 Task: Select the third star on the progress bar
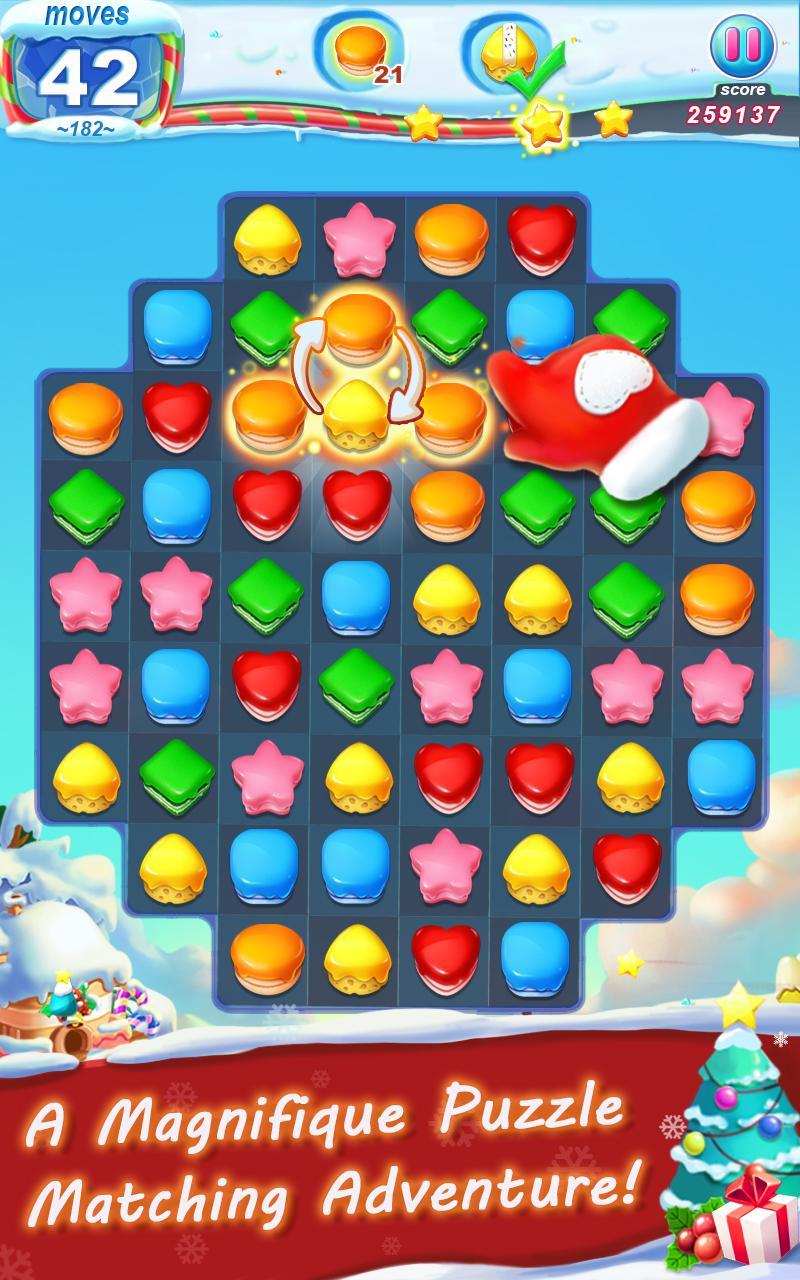612,118
